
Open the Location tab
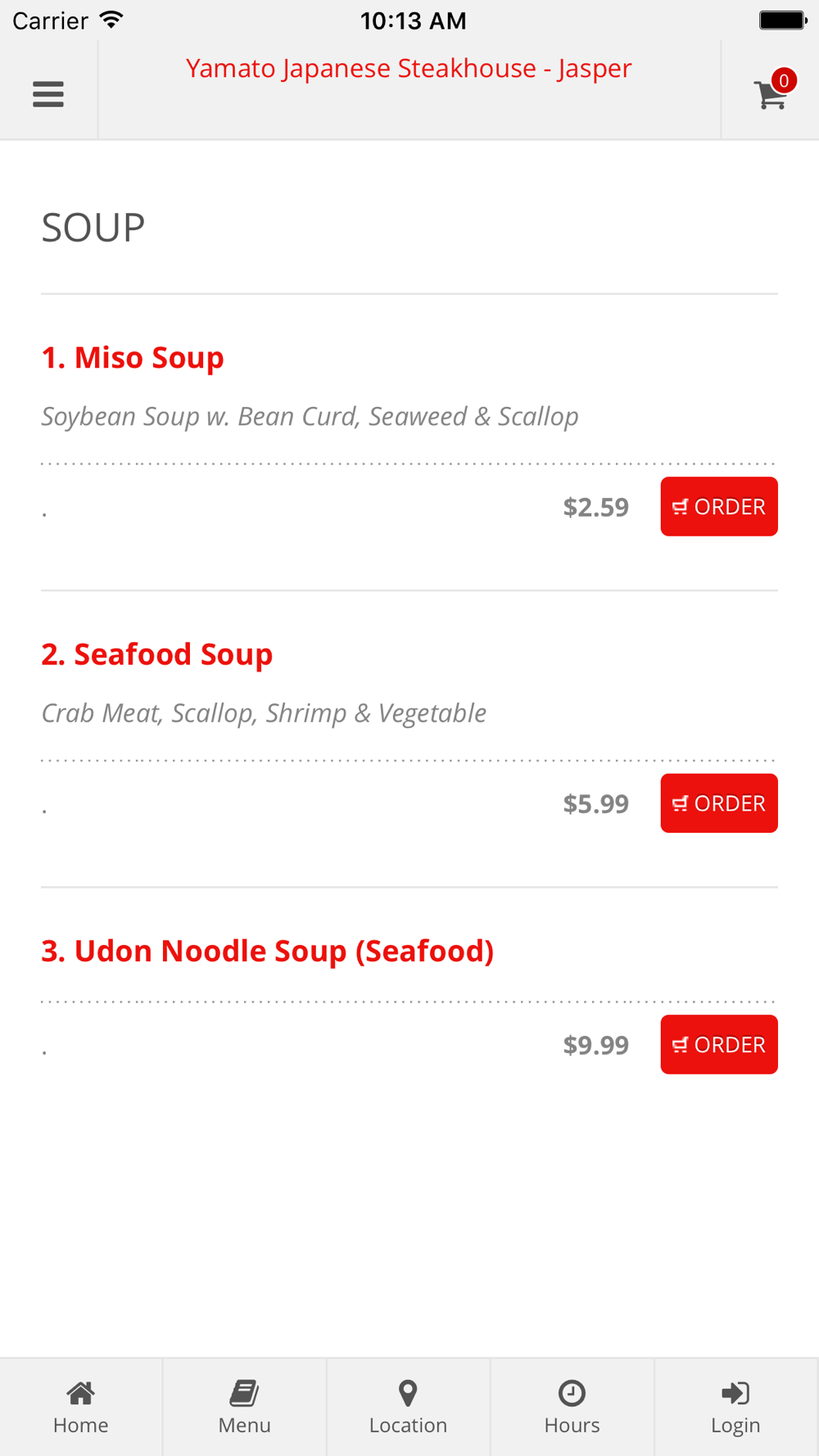tap(408, 1407)
